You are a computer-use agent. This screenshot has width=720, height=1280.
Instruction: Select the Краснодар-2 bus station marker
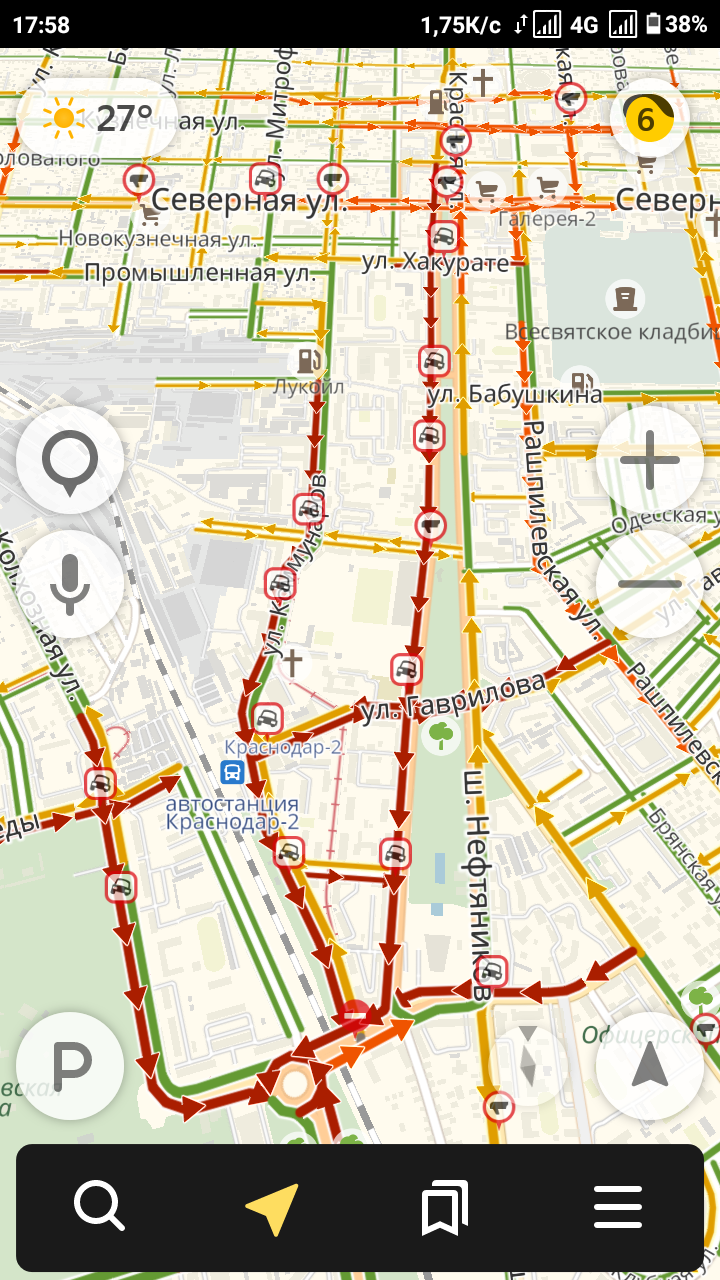pyautogui.click(x=232, y=772)
